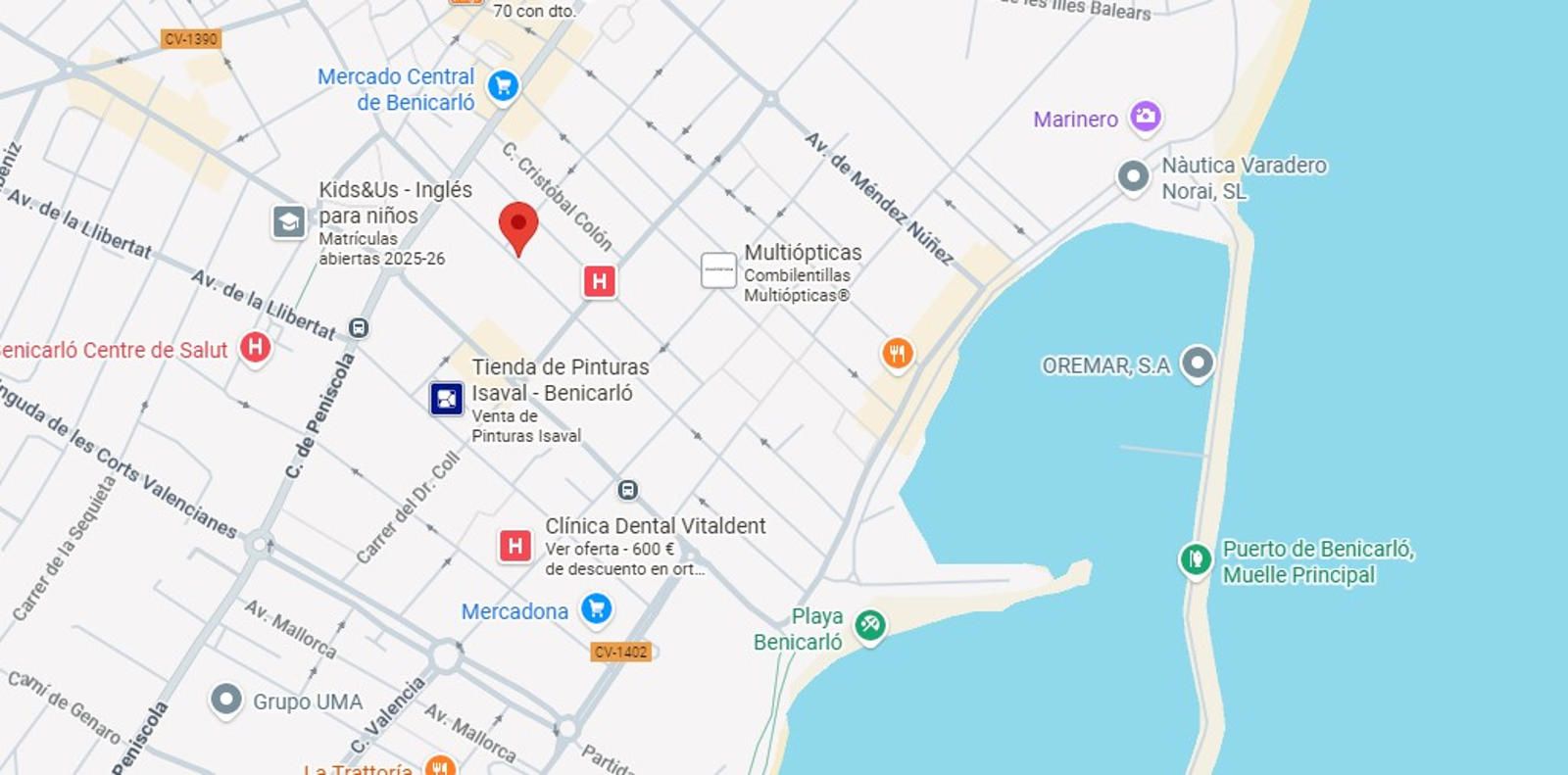Open the La Trattoria restaurant marker
Screen dimensions: 1568x775
point(439,766)
